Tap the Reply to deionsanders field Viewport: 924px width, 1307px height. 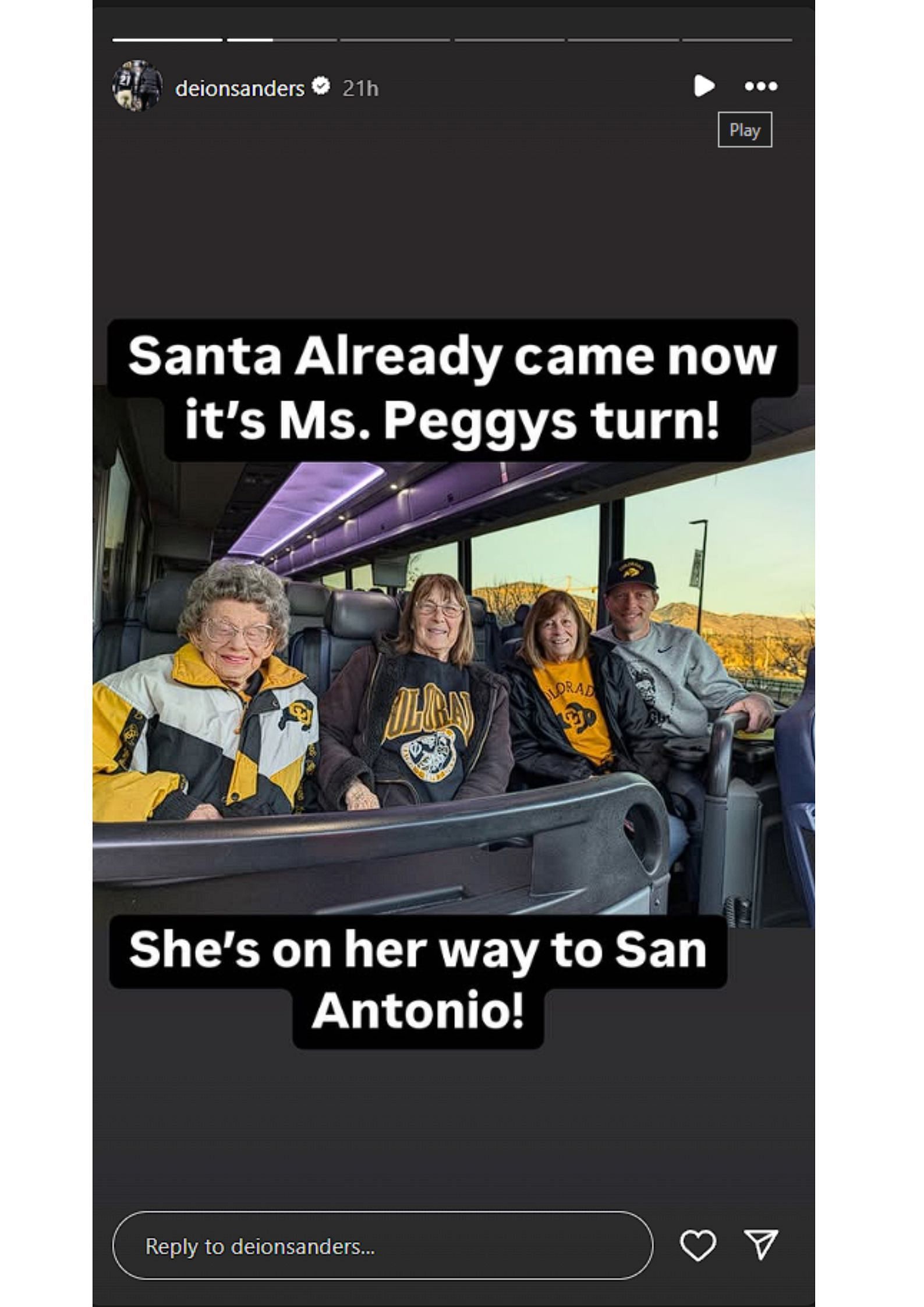(382, 1246)
